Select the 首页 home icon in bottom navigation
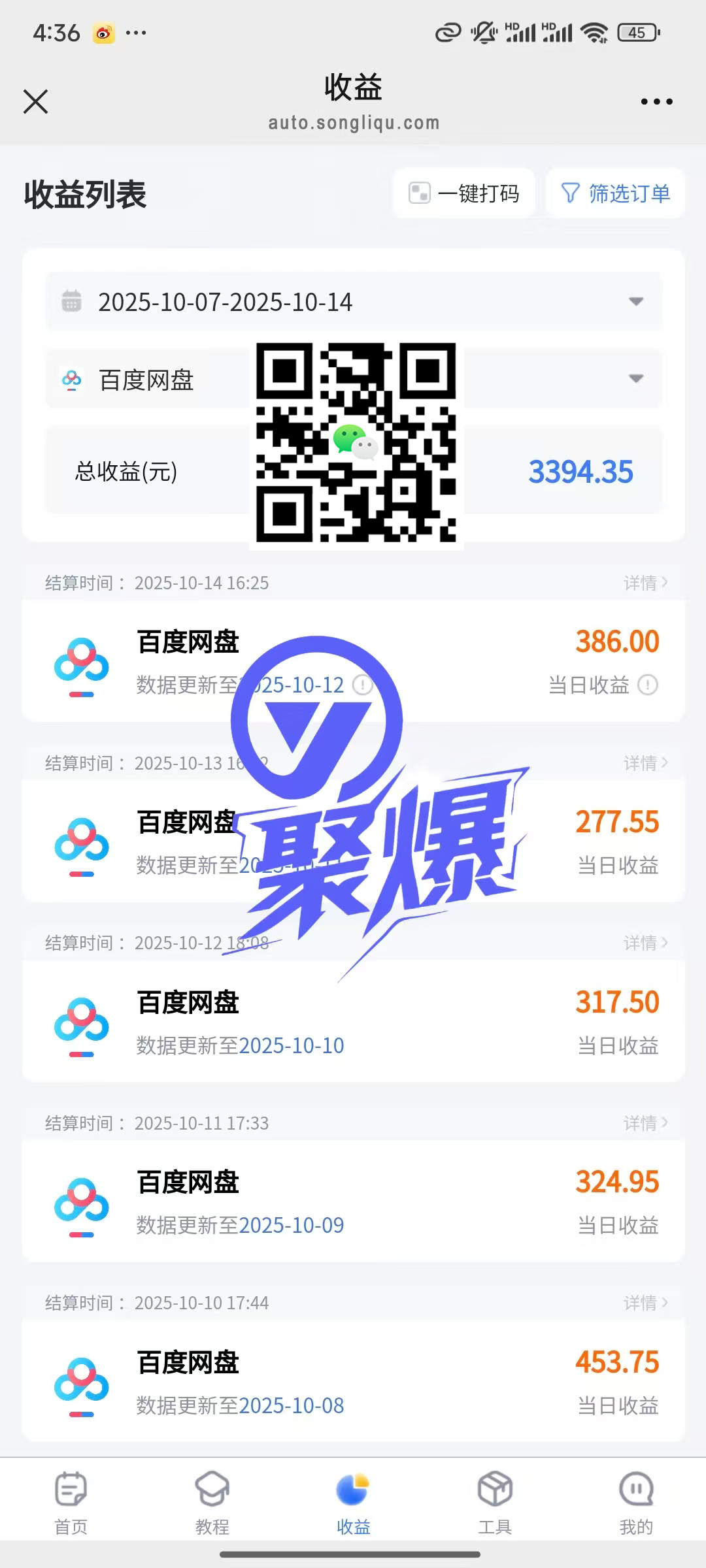 tap(70, 1489)
